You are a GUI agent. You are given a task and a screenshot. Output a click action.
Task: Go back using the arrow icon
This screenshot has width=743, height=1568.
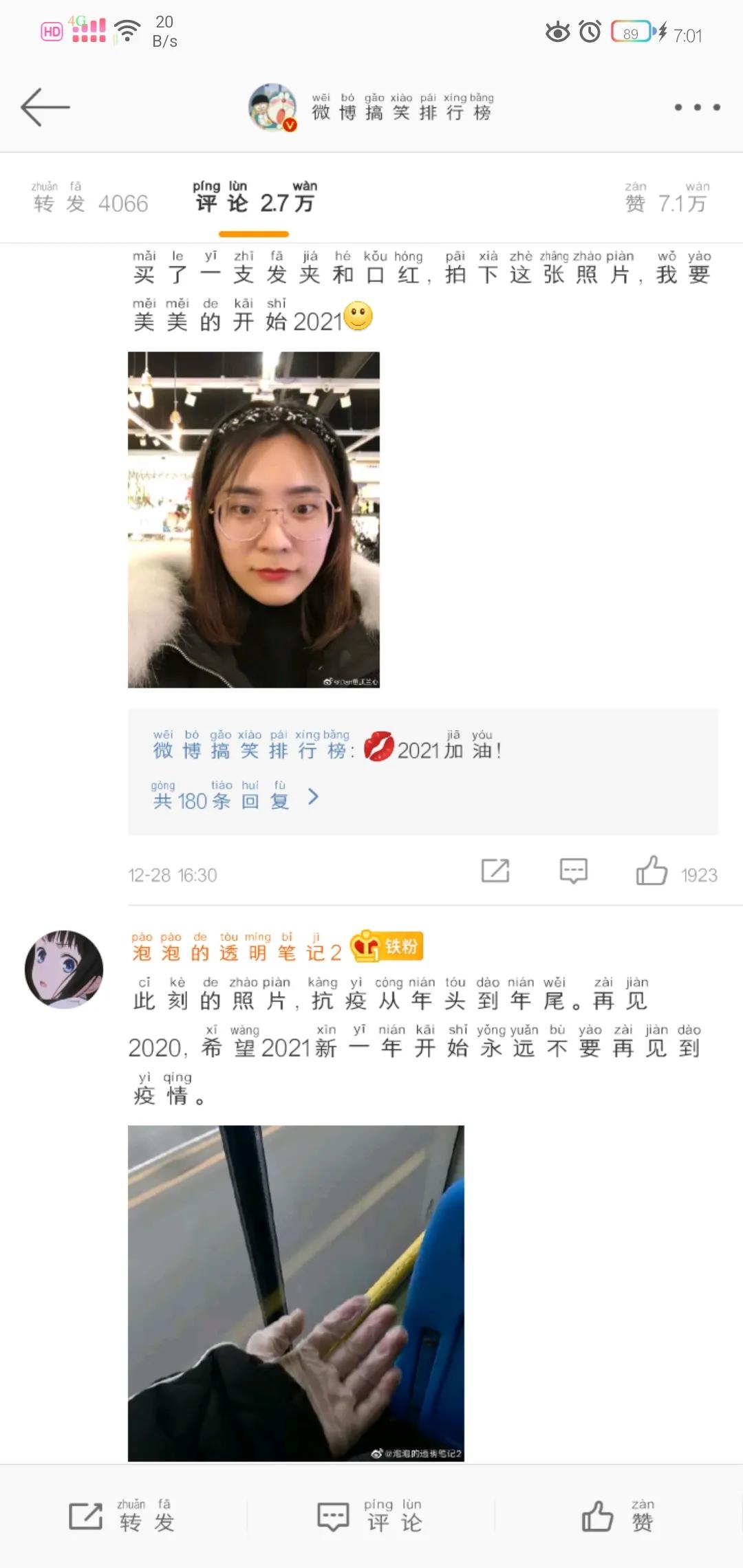coord(45,107)
